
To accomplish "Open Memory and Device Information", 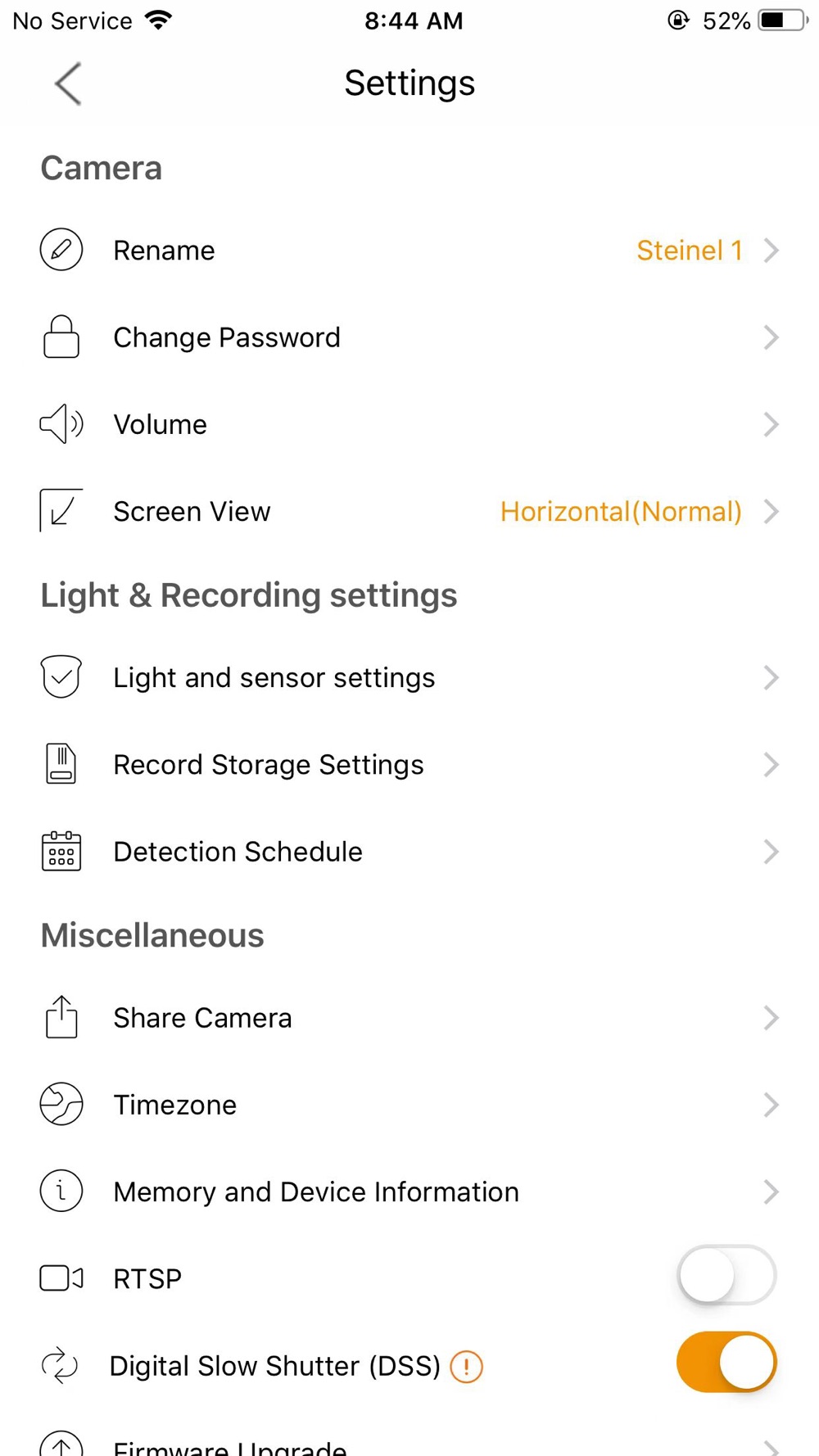I will 409,1191.
